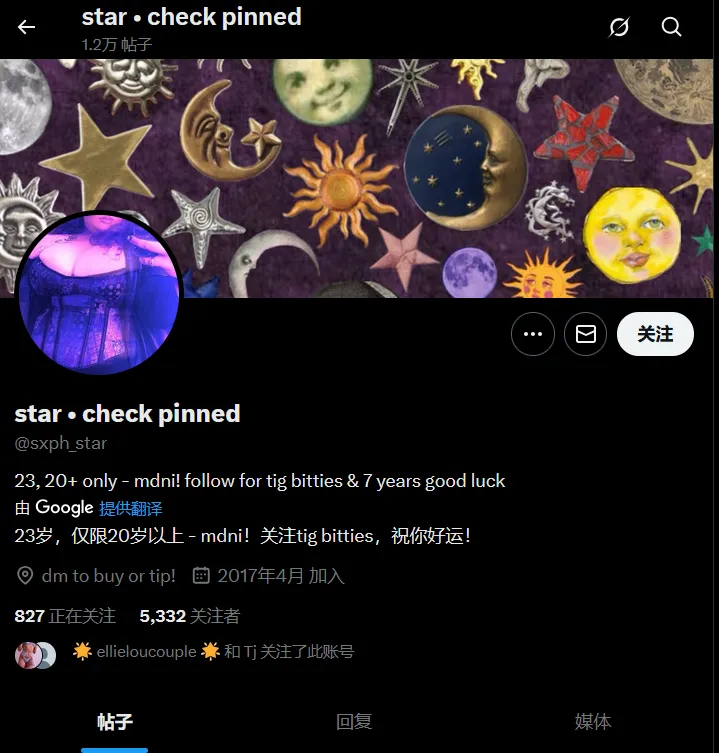Tap the 提供翻译 translation link
Image resolution: width=719 pixels, height=753 pixels.
click(x=130, y=508)
